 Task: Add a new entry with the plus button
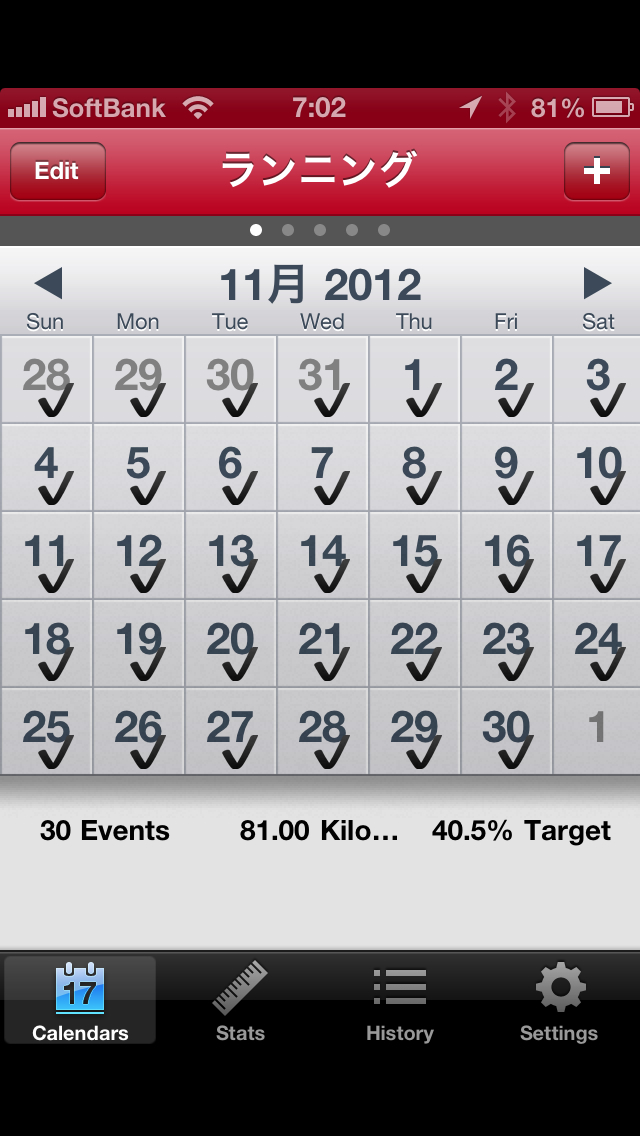[x=596, y=171]
